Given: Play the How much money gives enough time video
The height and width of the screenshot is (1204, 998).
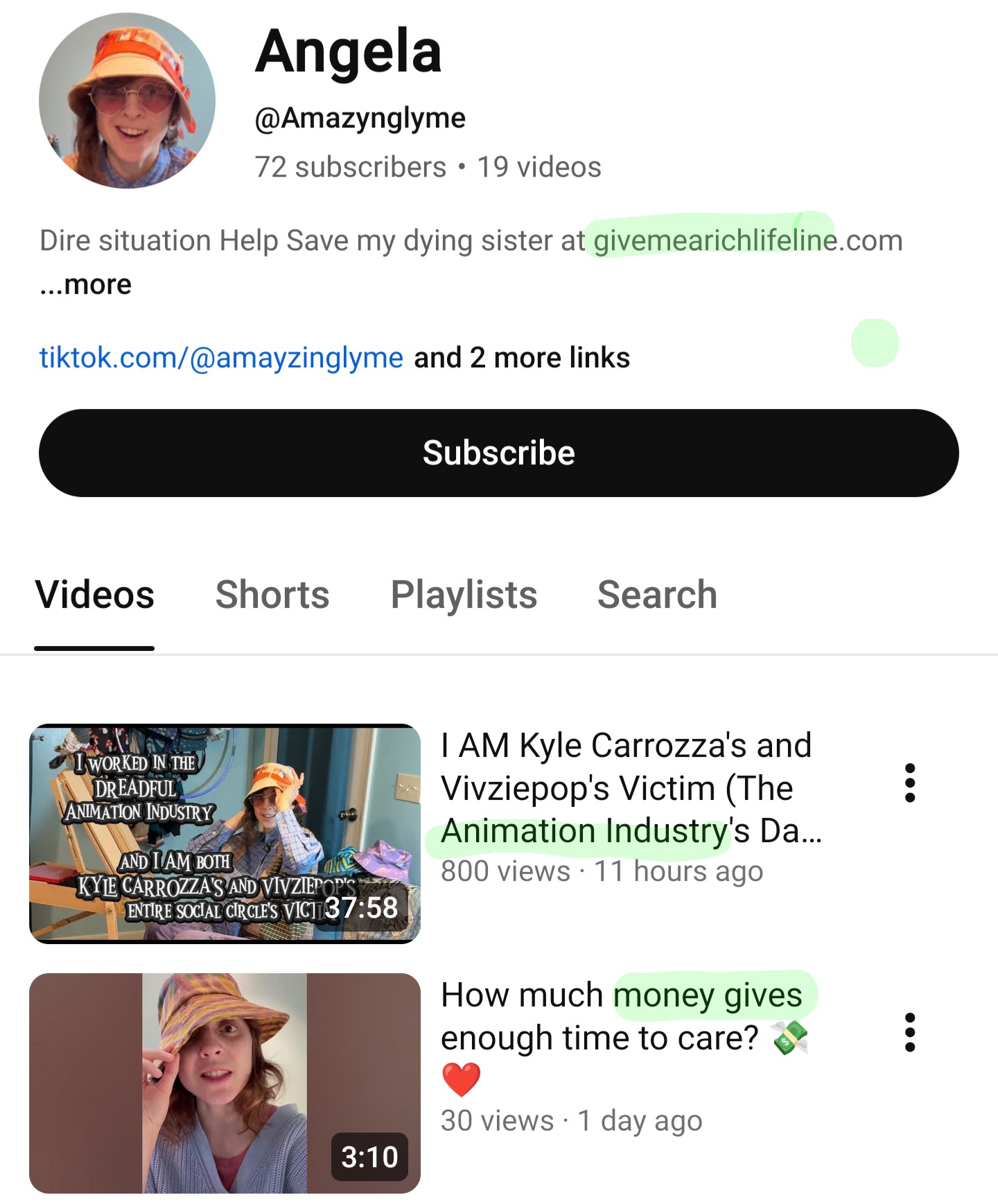Looking at the screenshot, I should pos(225,1083).
